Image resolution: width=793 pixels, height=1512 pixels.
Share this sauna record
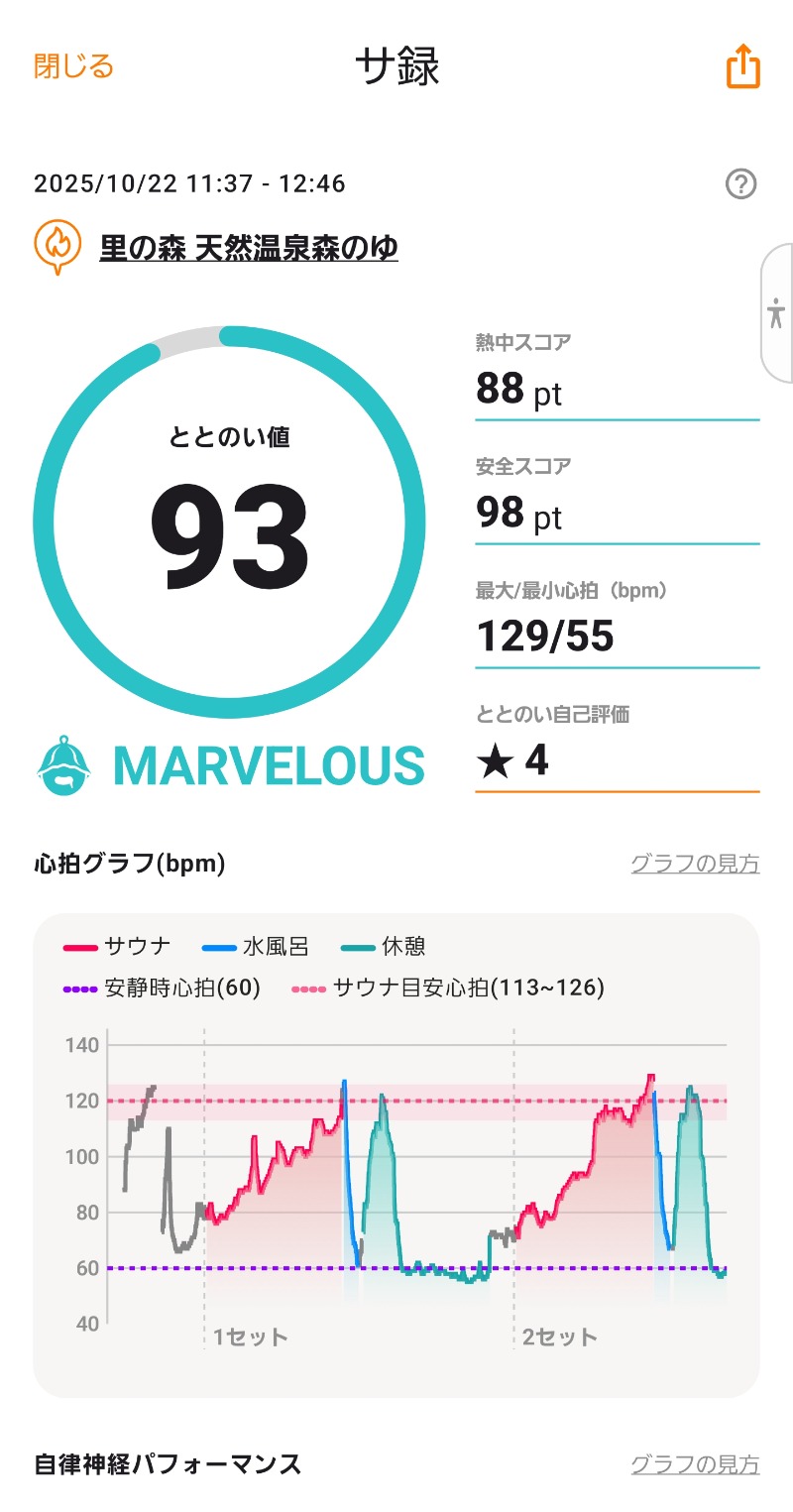(742, 68)
